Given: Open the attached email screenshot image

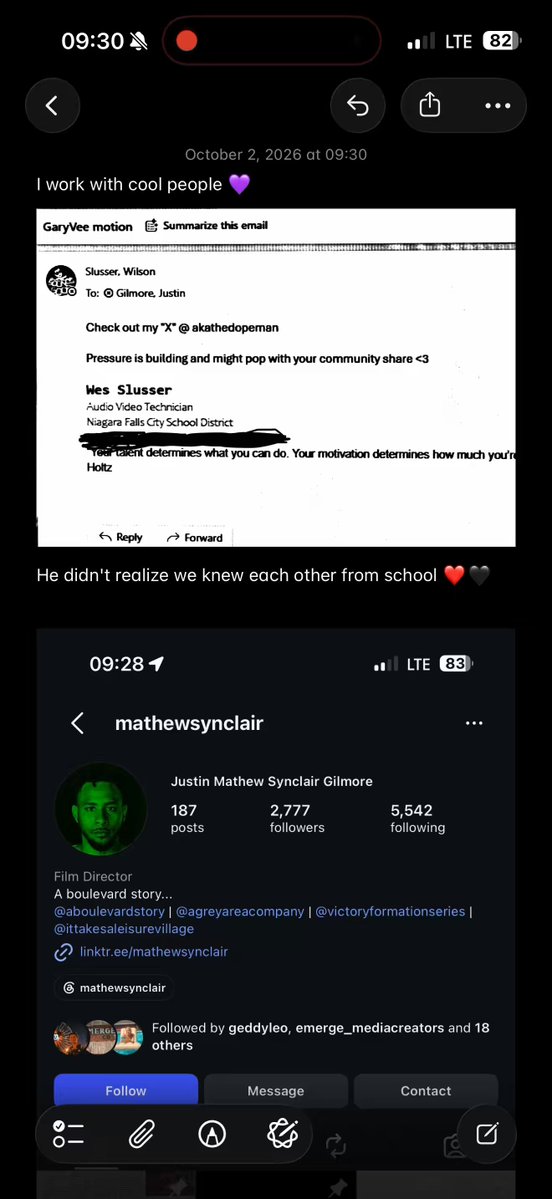Looking at the screenshot, I should coord(276,378).
